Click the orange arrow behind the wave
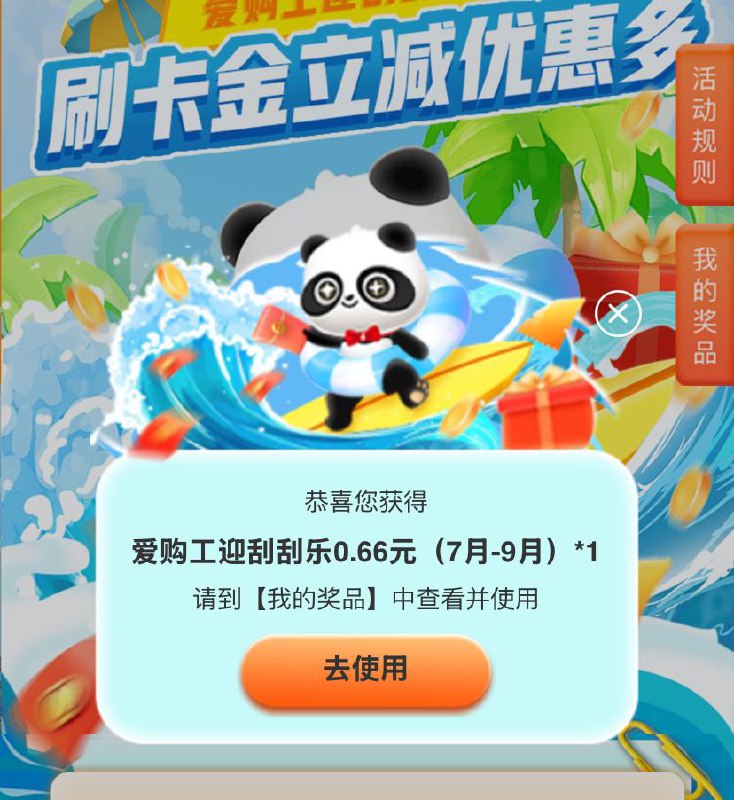 pyautogui.click(x=545, y=330)
